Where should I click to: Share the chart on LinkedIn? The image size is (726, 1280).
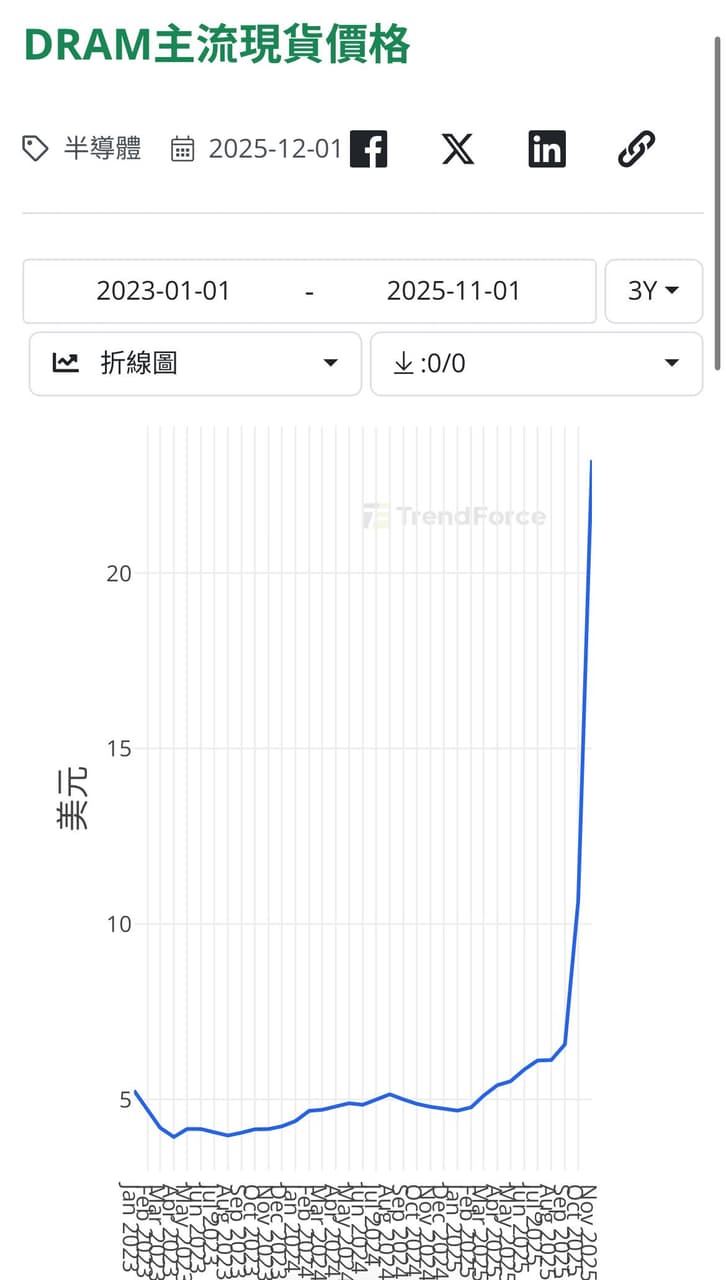tap(547, 149)
